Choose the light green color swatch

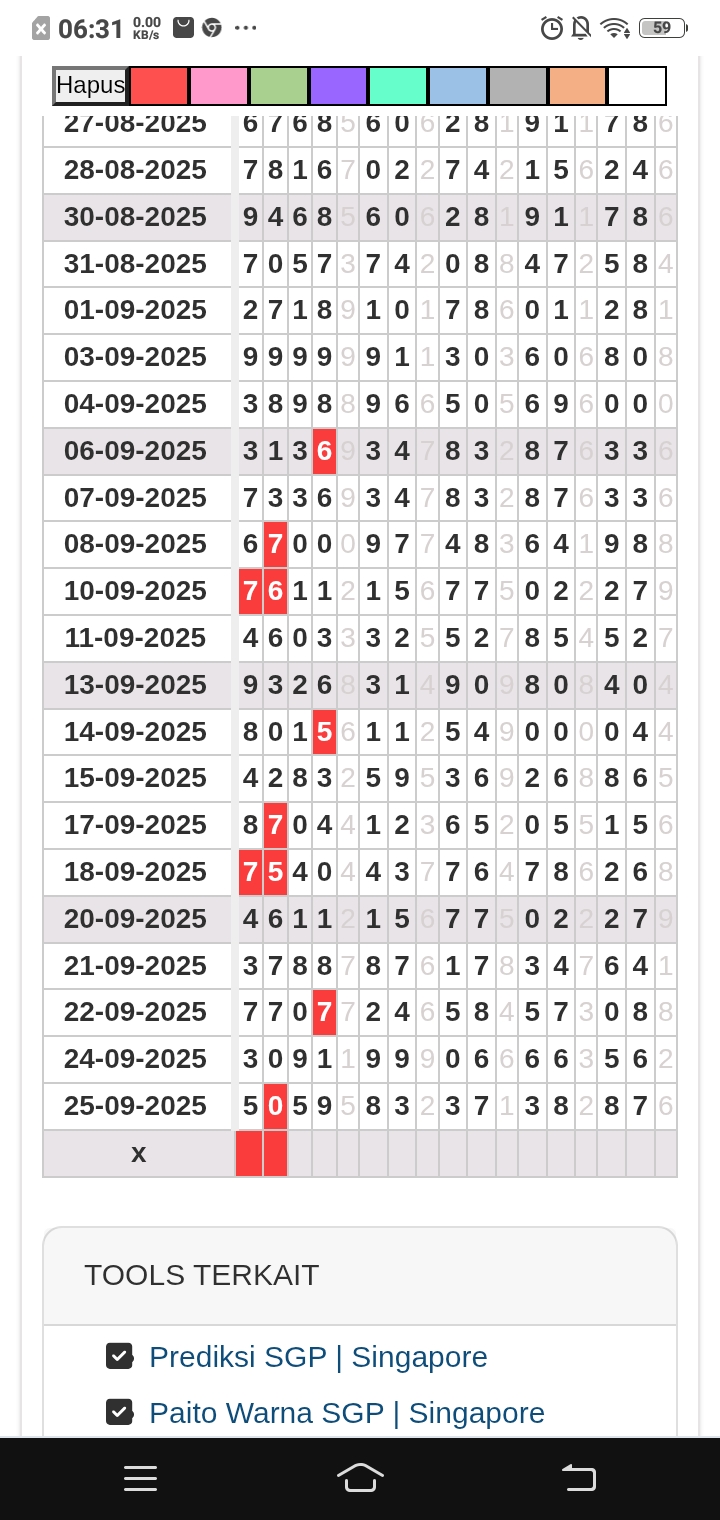coord(279,86)
